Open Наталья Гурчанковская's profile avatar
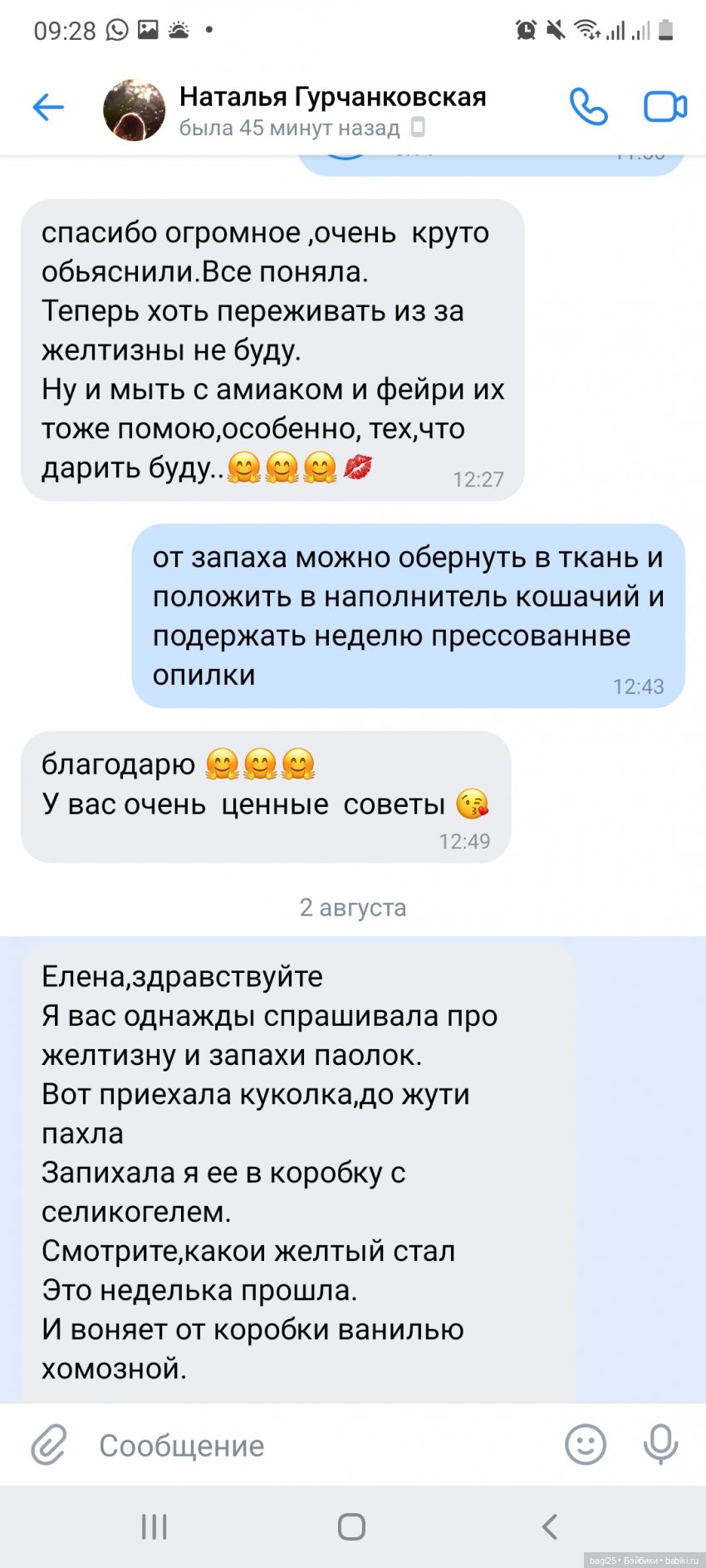706x1568 pixels. (x=135, y=110)
